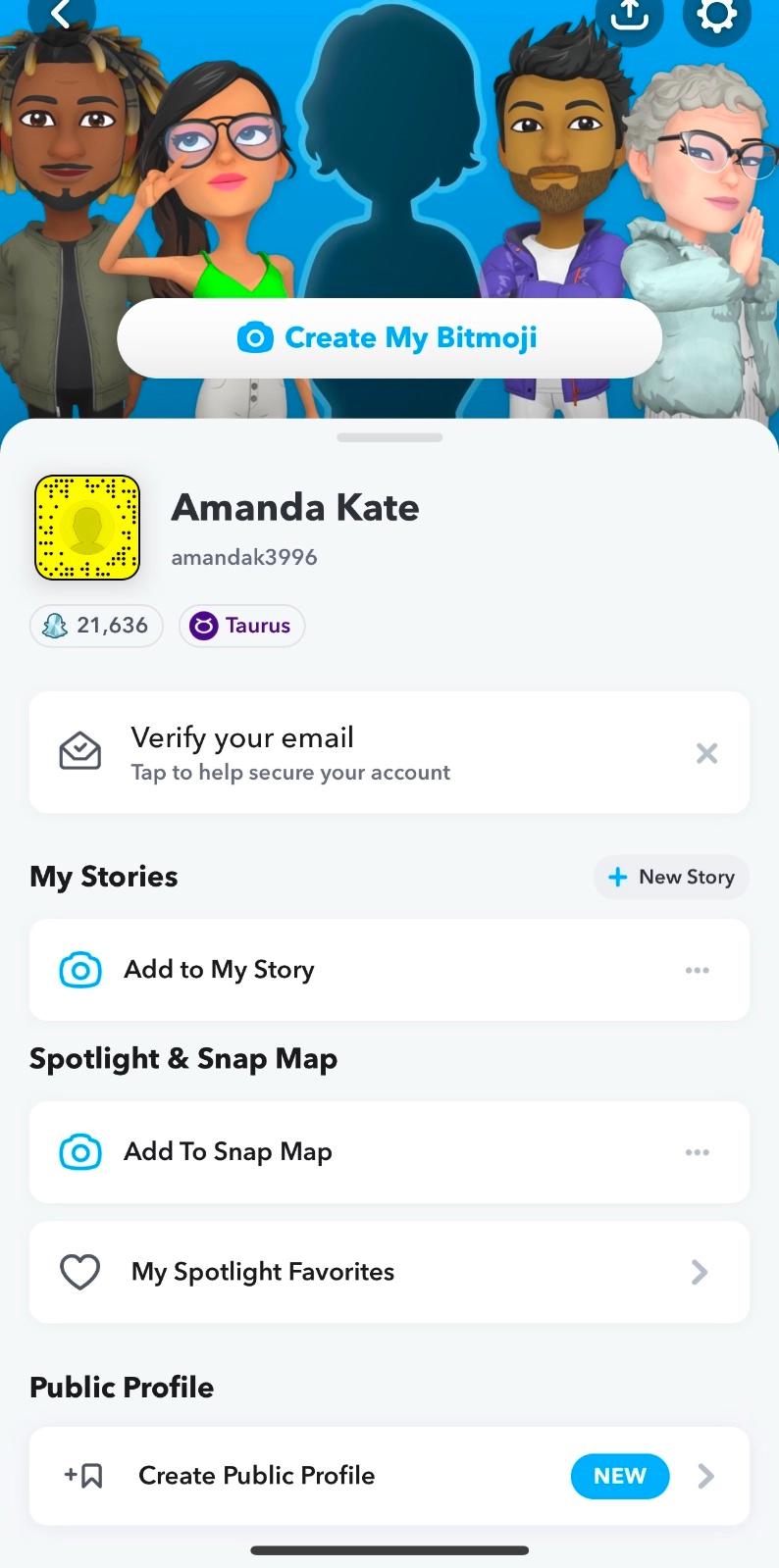779x1568 pixels.
Task: Dismiss the Verify your email banner
Action: pyautogui.click(x=706, y=753)
